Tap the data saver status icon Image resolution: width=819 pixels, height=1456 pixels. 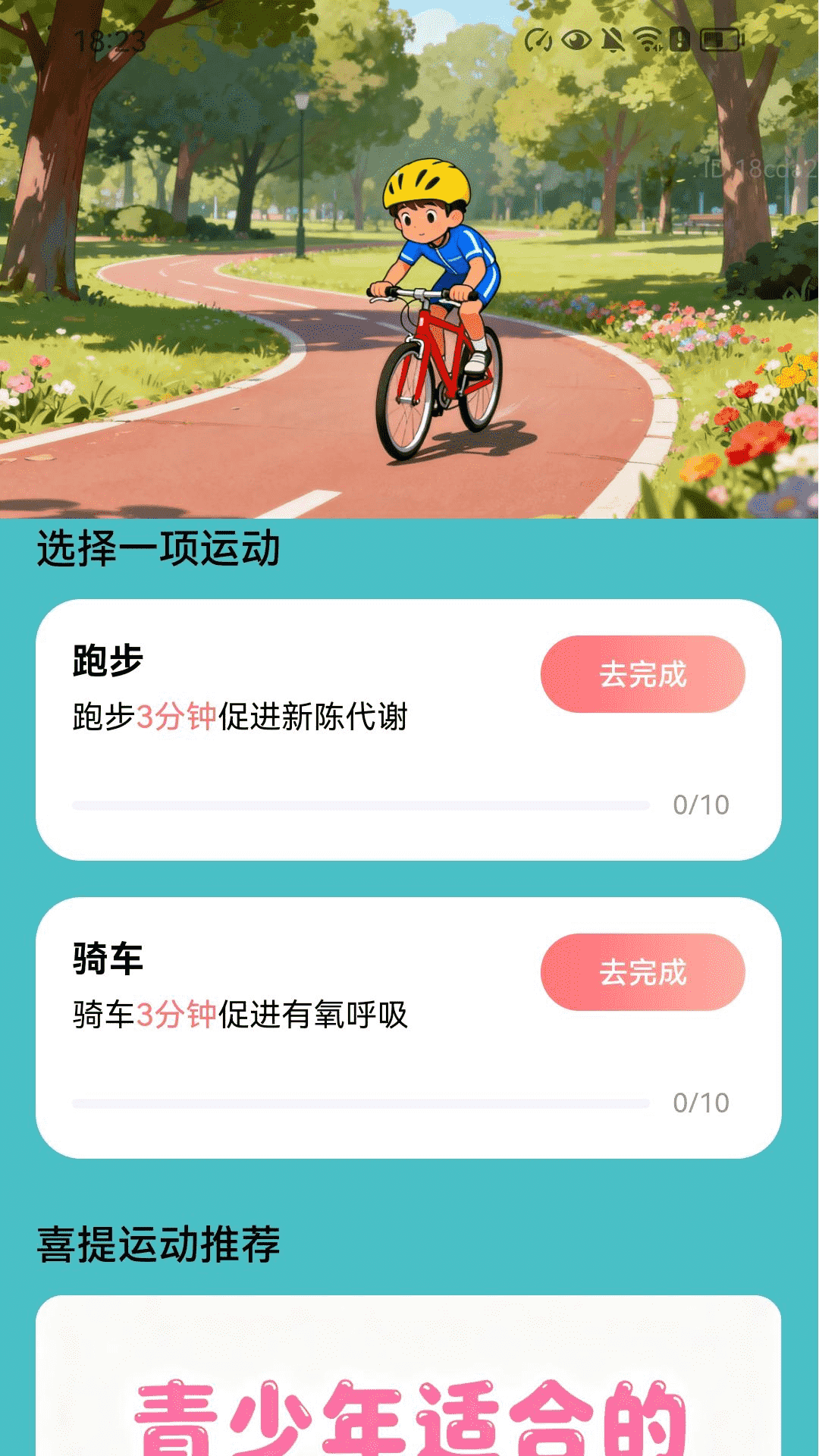pos(538,39)
